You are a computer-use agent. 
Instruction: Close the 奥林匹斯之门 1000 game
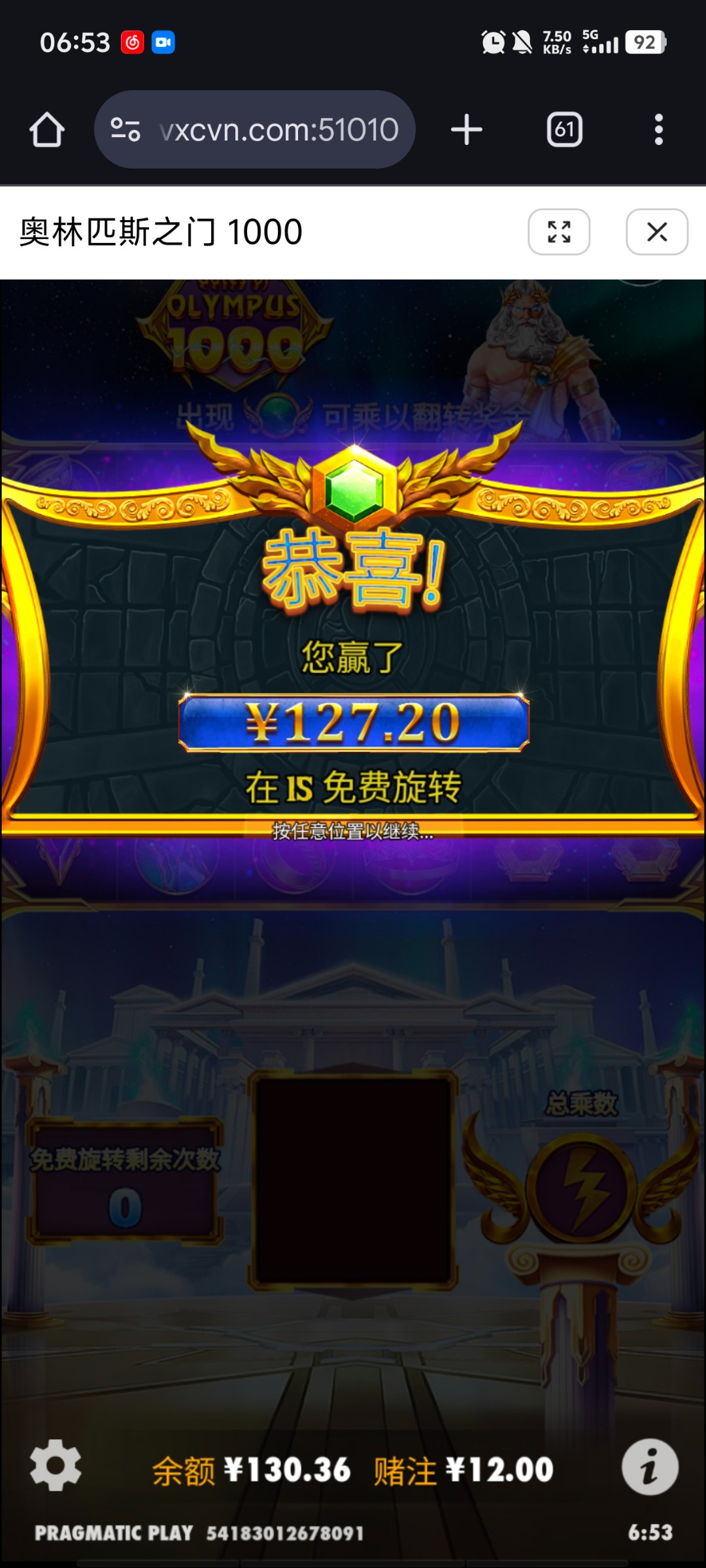[656, 232]
